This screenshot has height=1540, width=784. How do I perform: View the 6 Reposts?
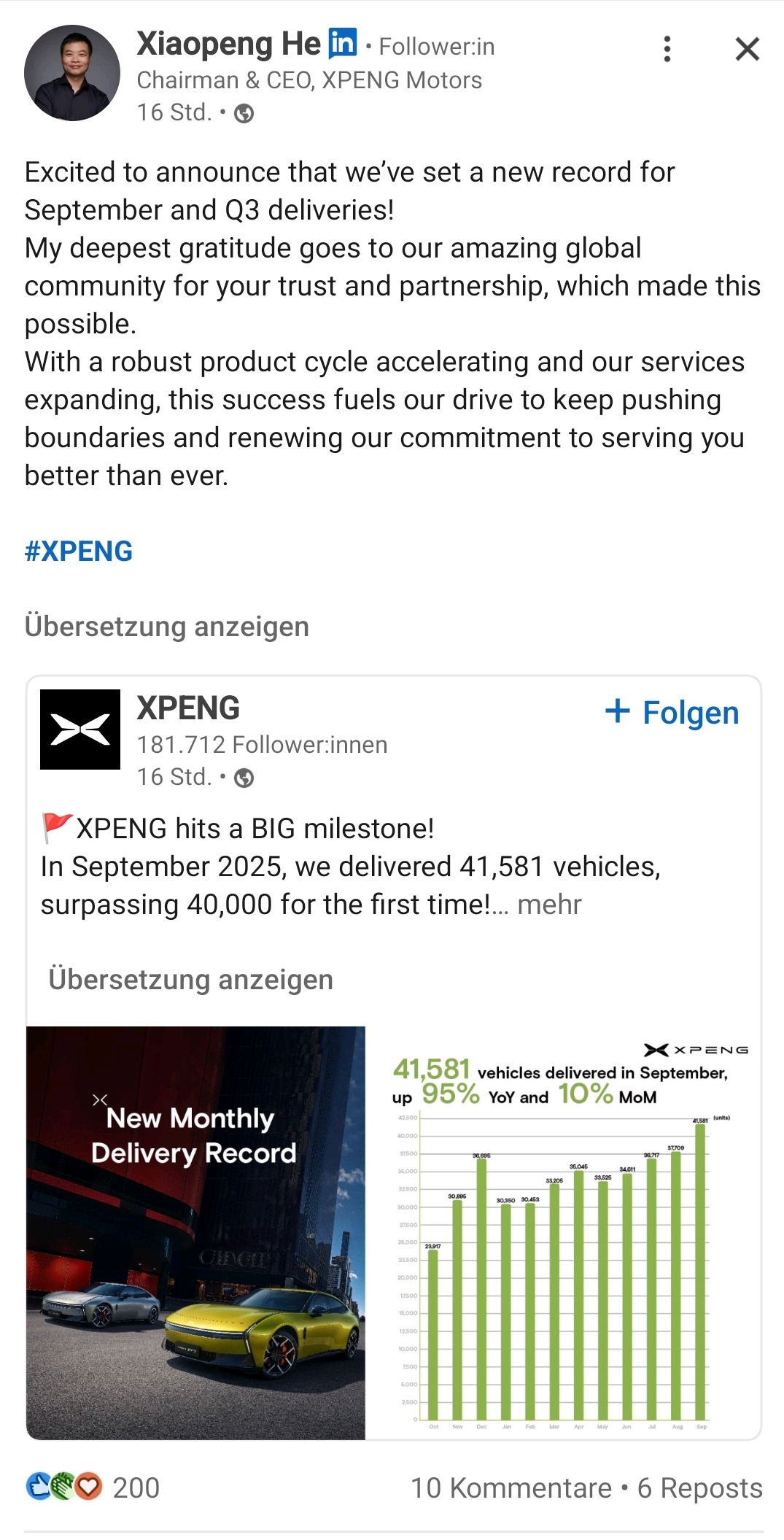(699, 1487)
